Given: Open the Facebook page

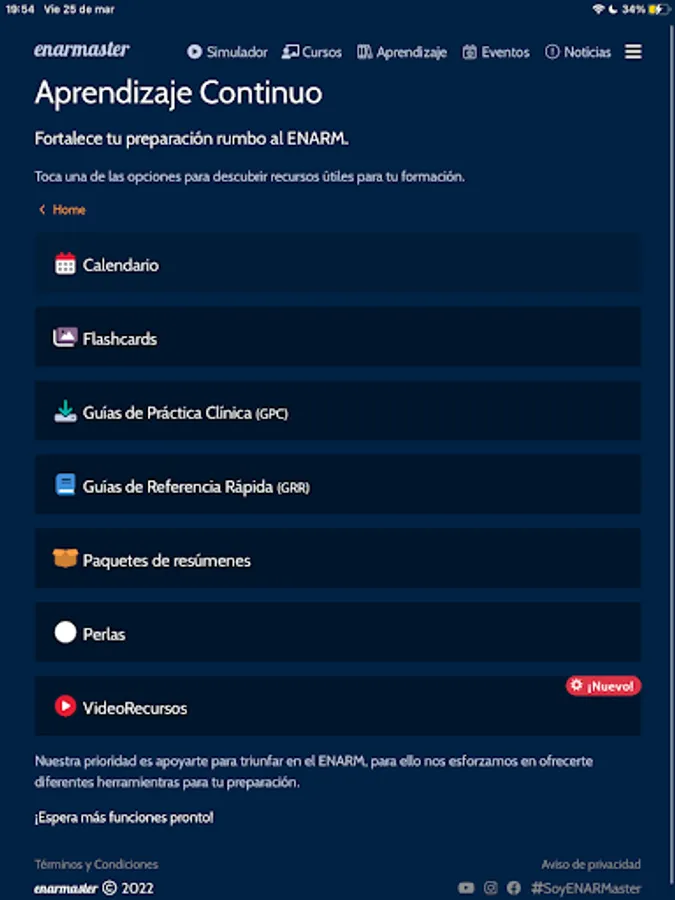Looking at the screenshot, I should coord(514,888).
